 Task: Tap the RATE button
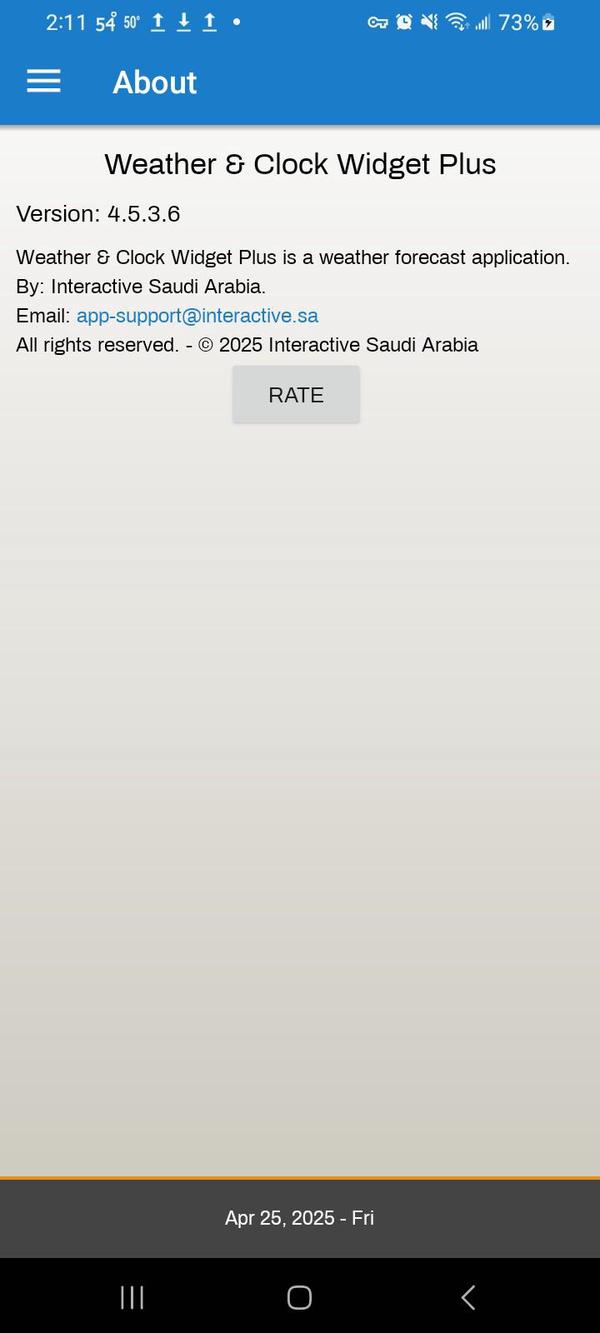click(296, 395)
